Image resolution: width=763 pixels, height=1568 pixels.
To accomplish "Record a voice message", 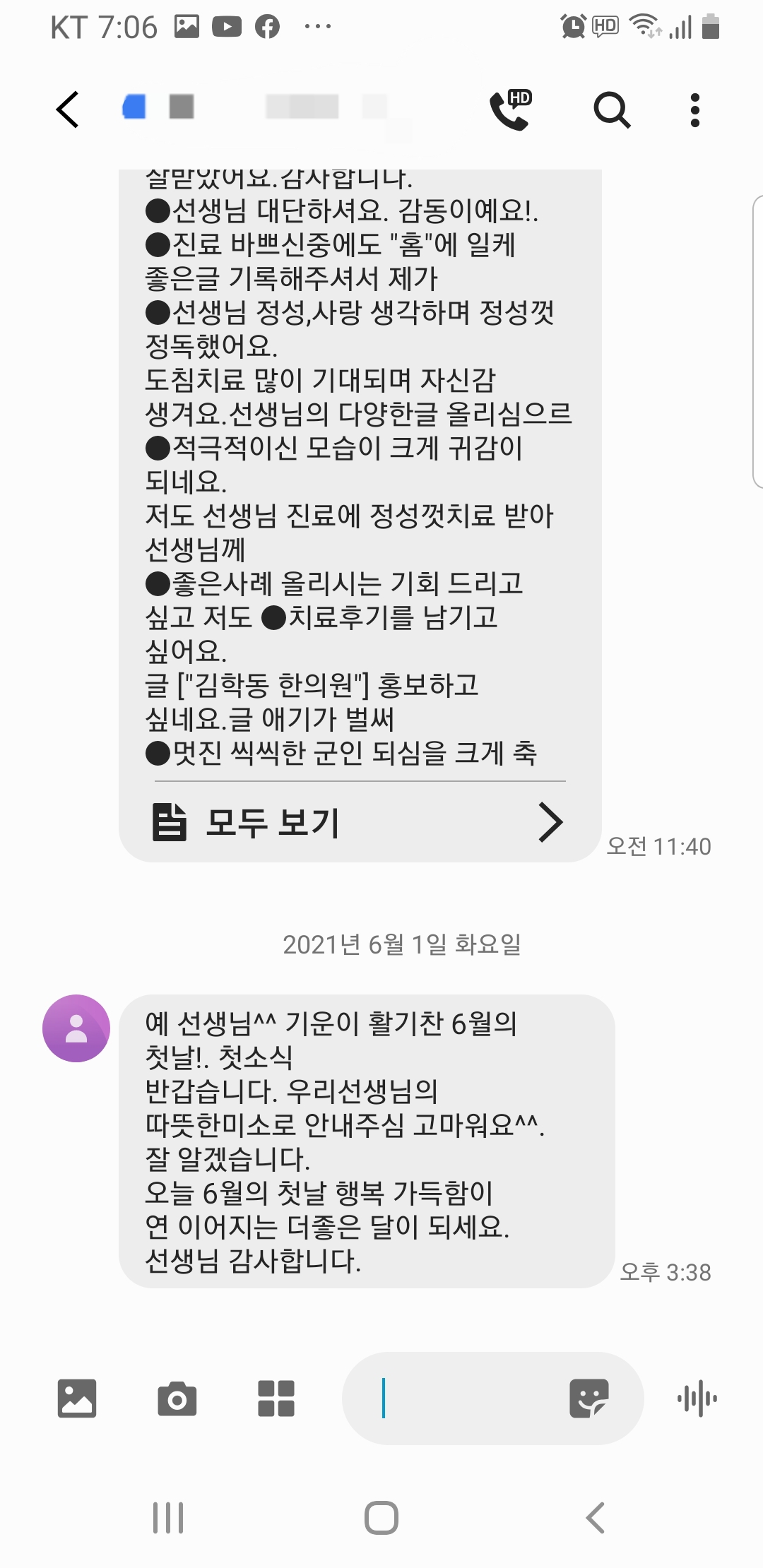I will (x=697, y=1398).
